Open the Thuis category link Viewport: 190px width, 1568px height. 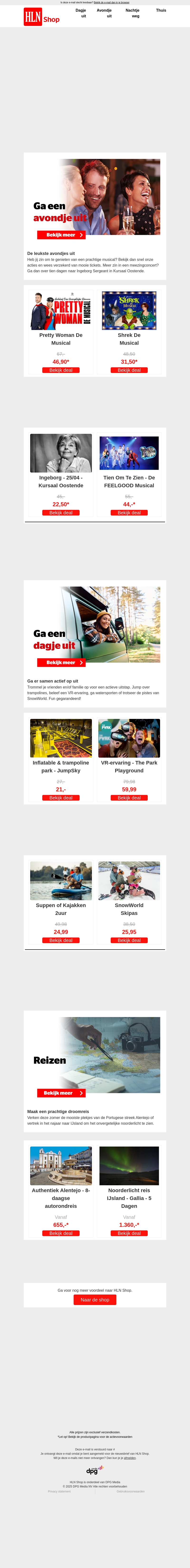(161, 10)
